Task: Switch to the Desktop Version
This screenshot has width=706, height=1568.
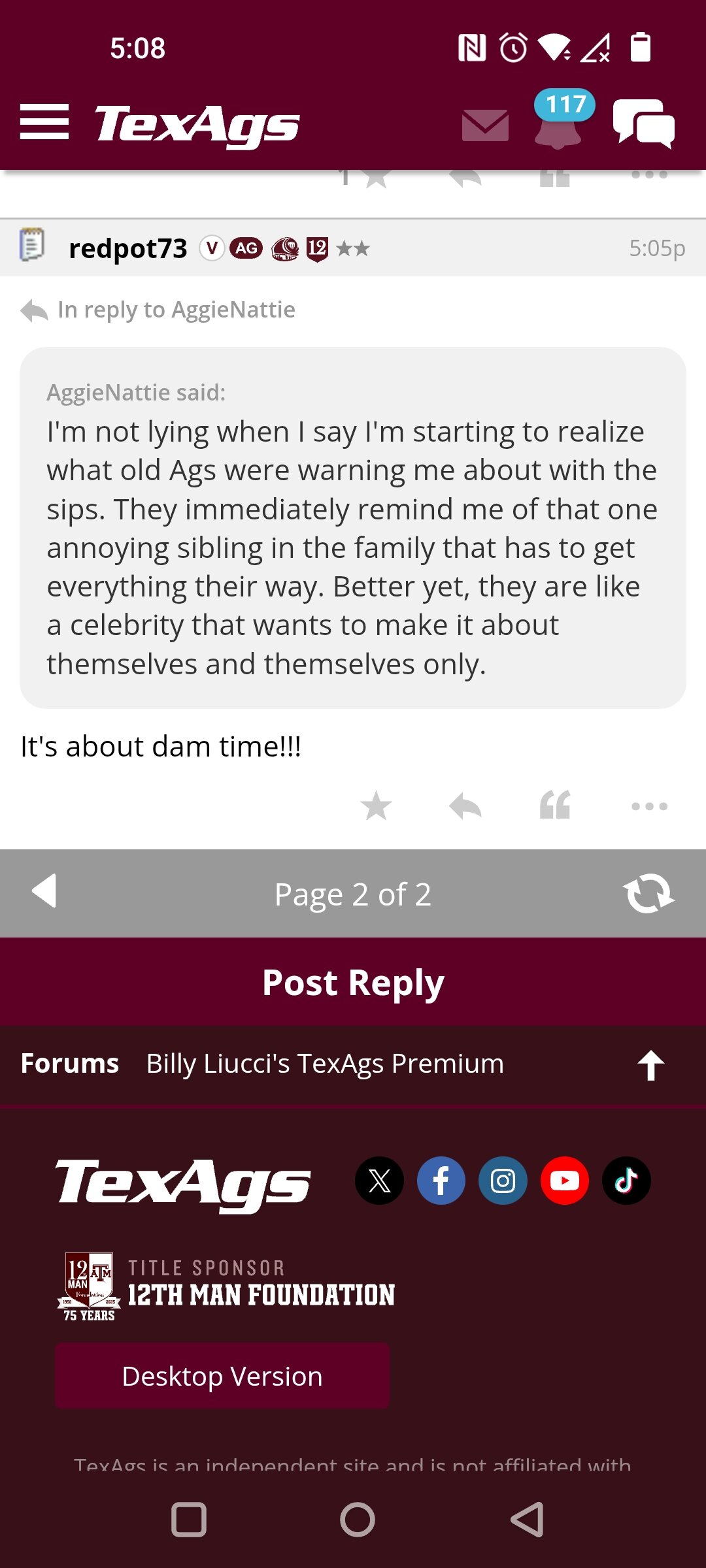Action: [x=222, y=1376]
